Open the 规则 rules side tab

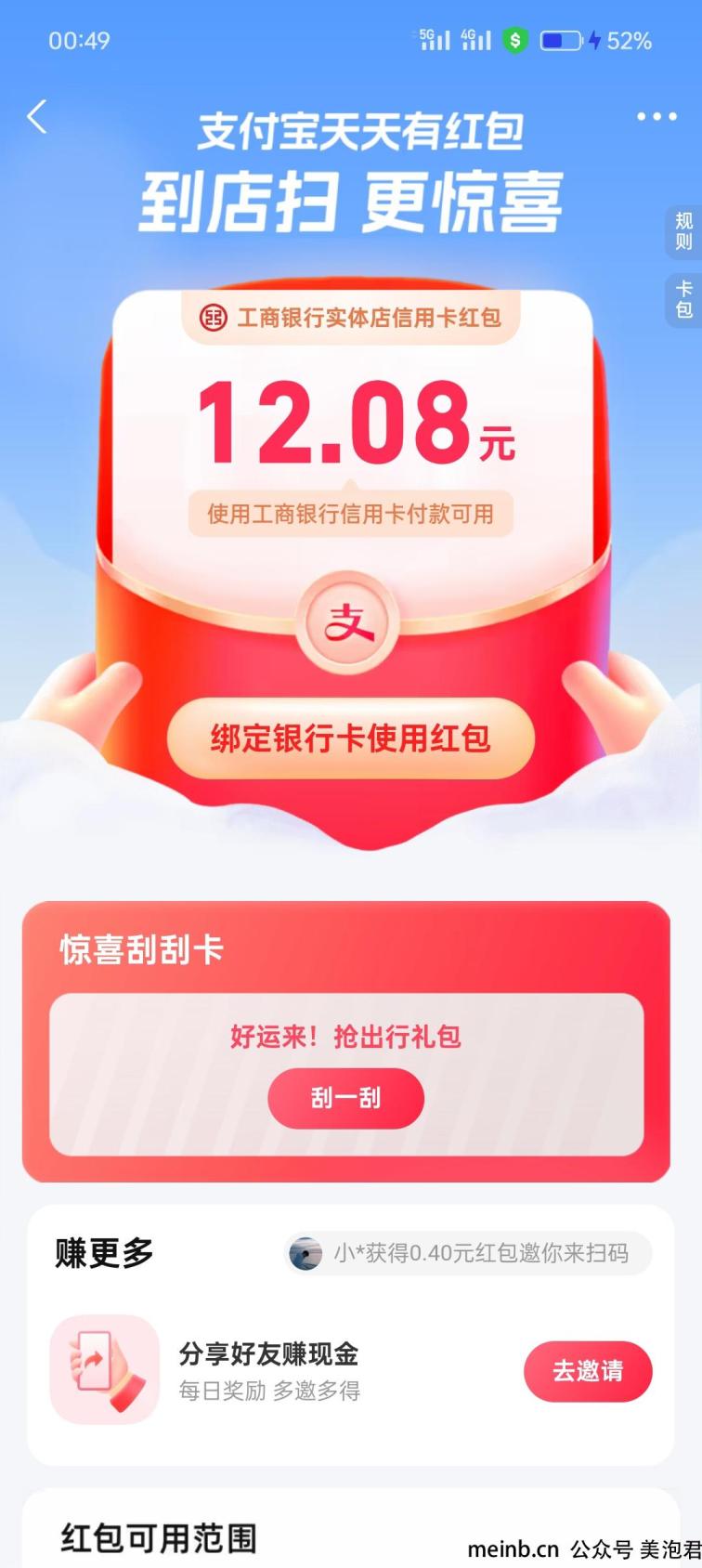683,231
